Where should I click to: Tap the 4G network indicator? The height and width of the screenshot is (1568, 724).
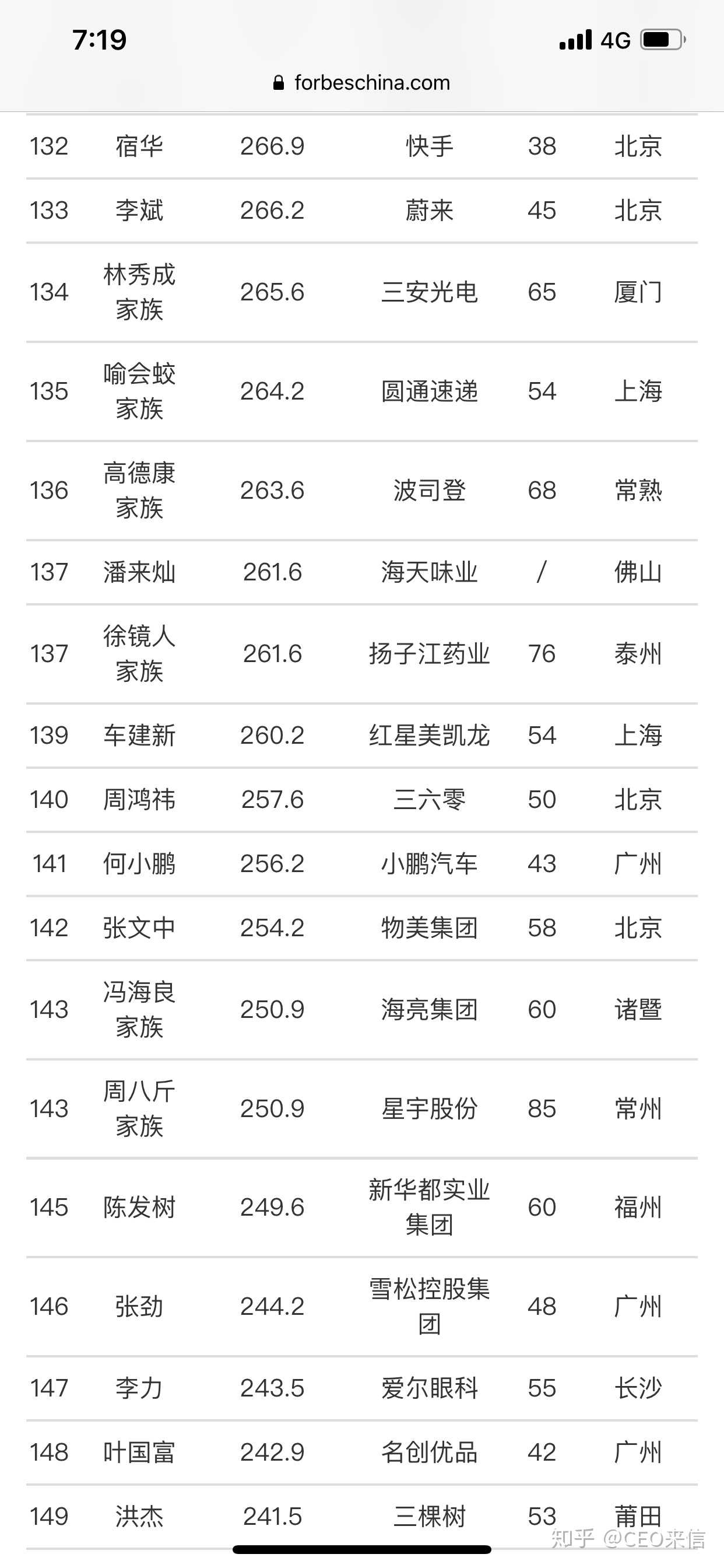[616, 39]
